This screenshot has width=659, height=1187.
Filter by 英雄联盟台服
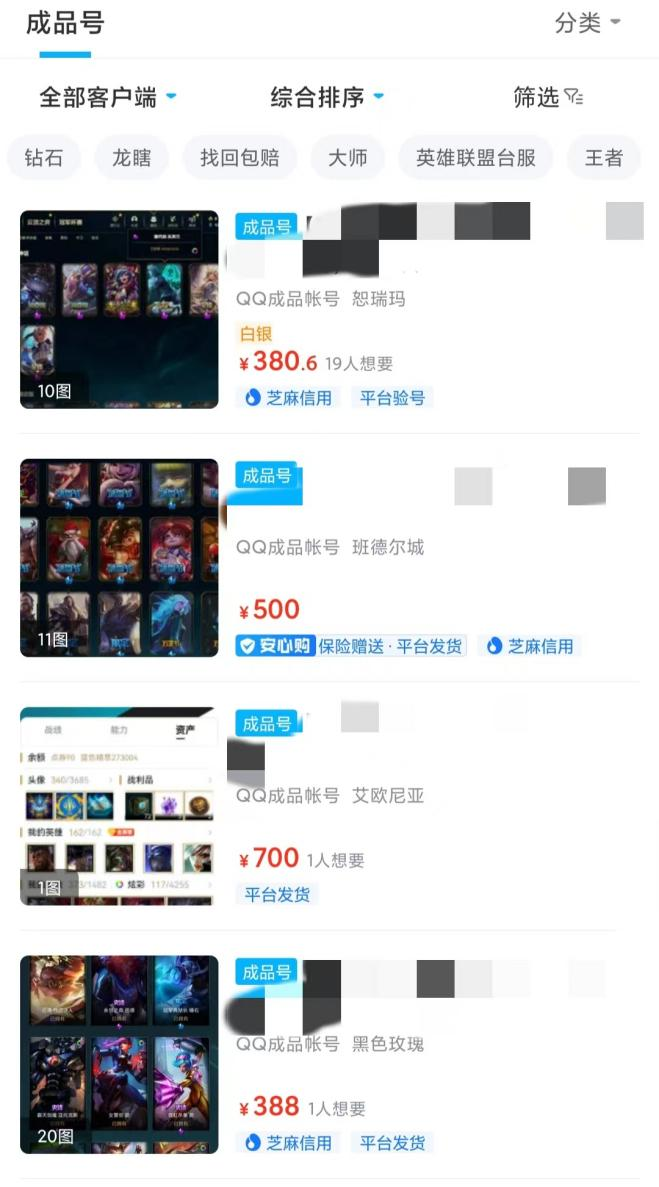tap(476, 158)
